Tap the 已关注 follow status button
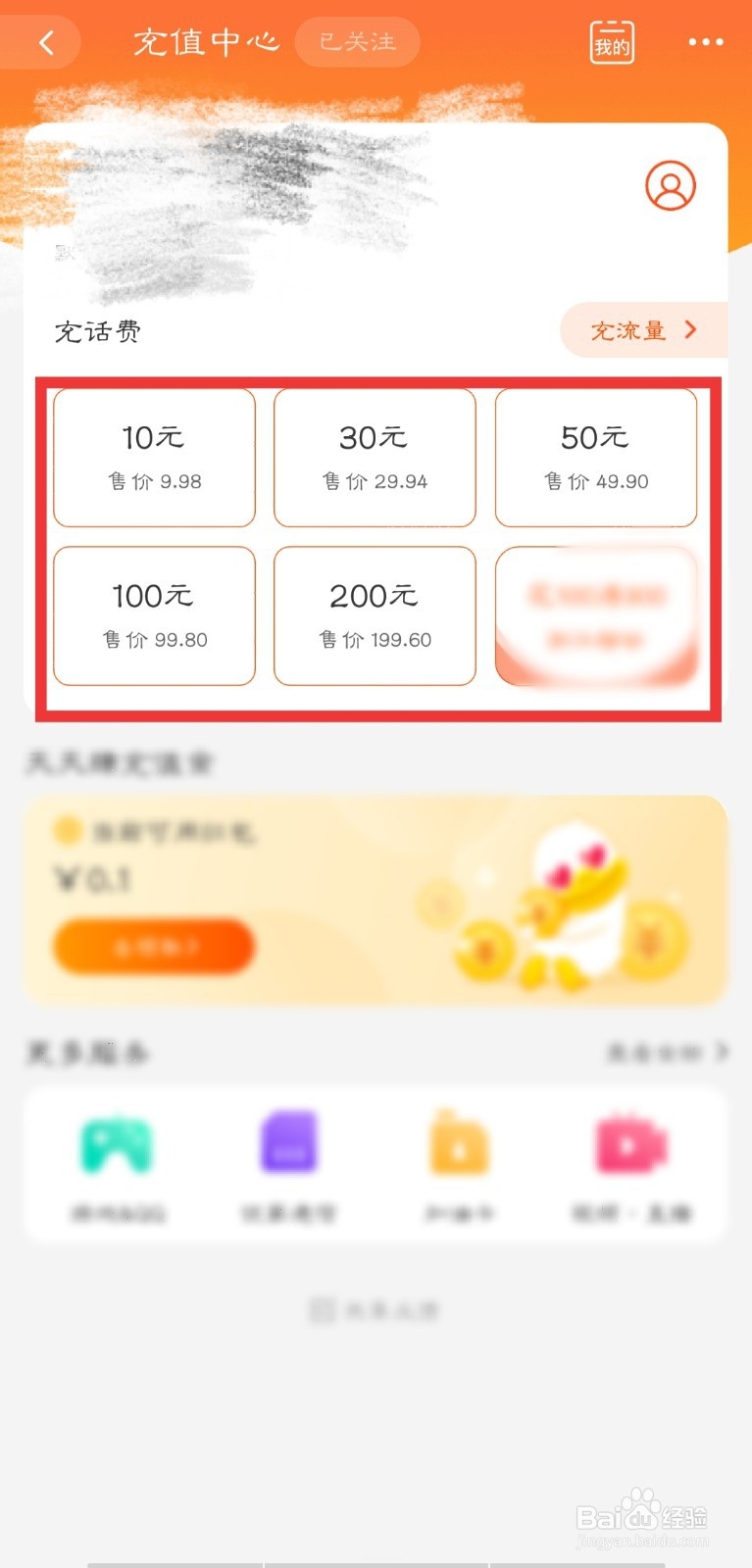The height and width of the screenshot is (1568, 752). pyautogui.click(x=357, y=41)
